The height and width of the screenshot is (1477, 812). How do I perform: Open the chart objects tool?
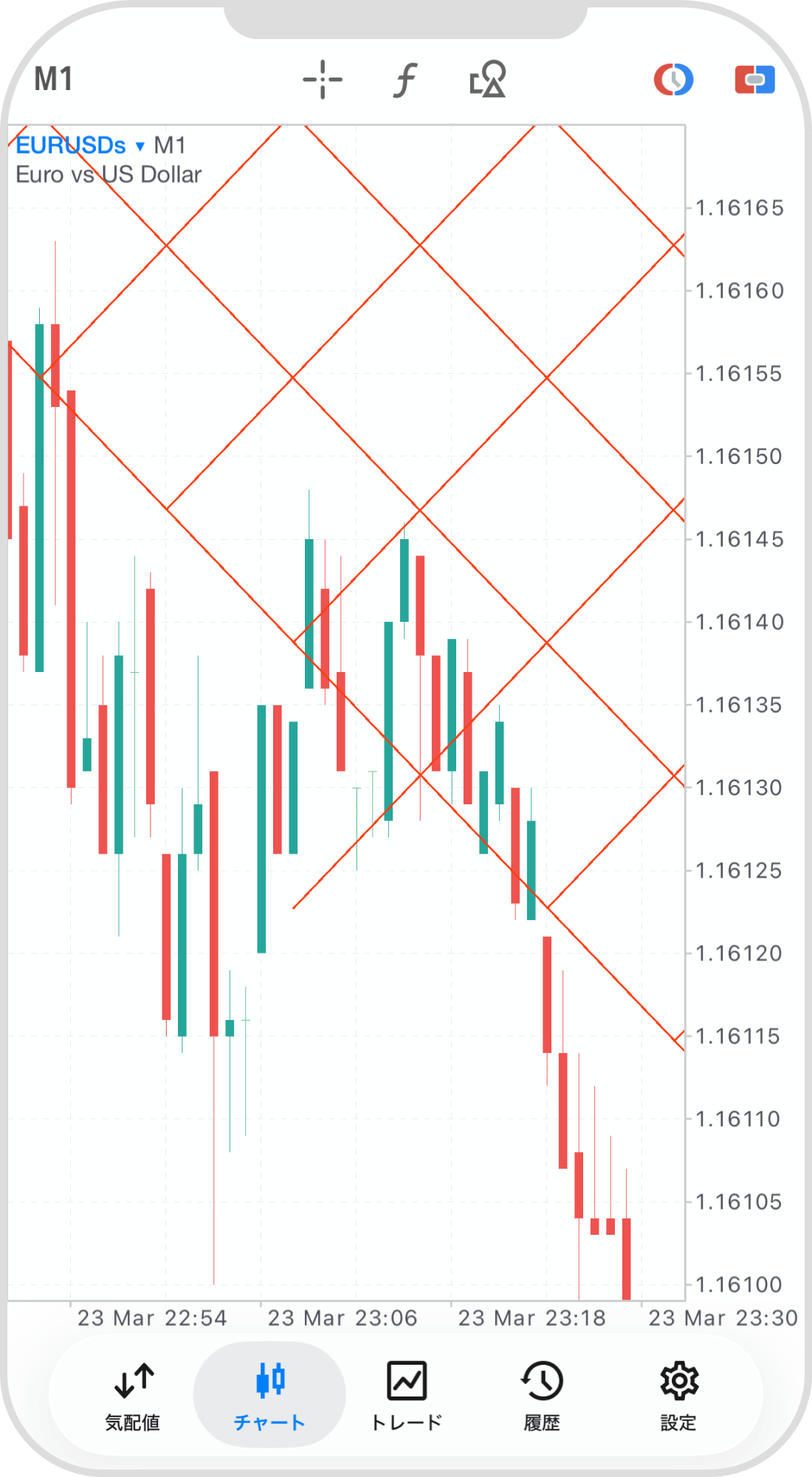click(x=488, y=79)
